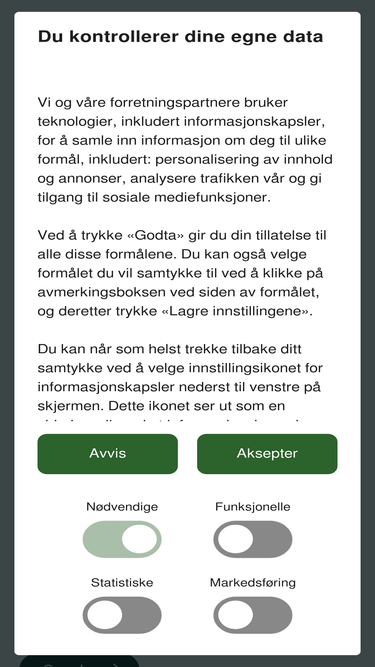
Task: Accept all cookies with Aksepter
Action: tap(267, 454)
